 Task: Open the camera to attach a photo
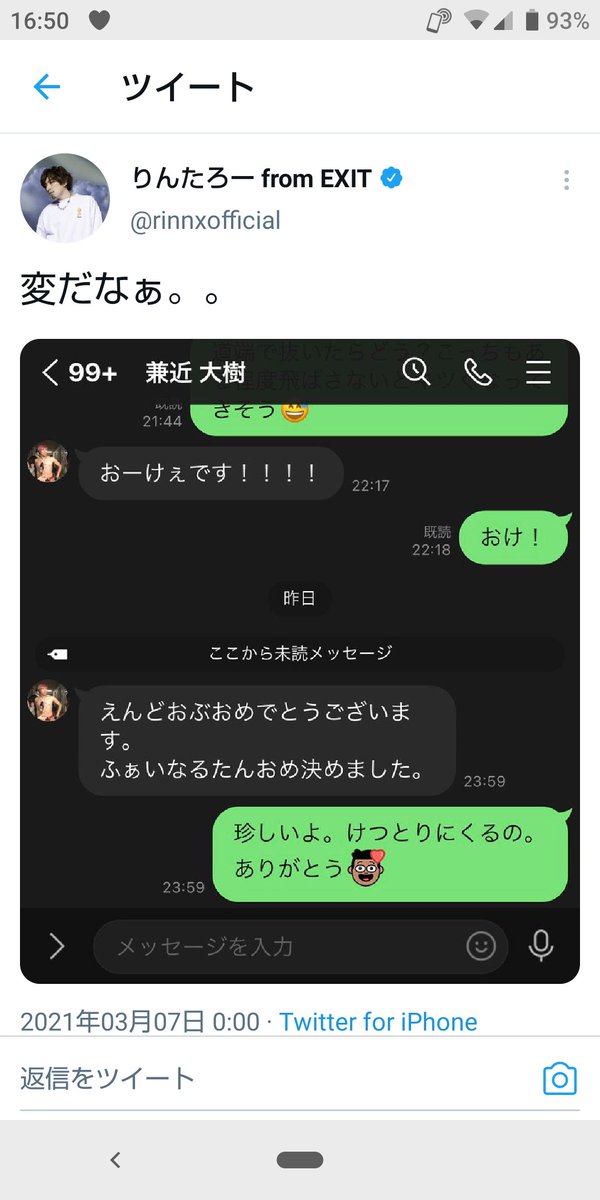point(559,1078)
